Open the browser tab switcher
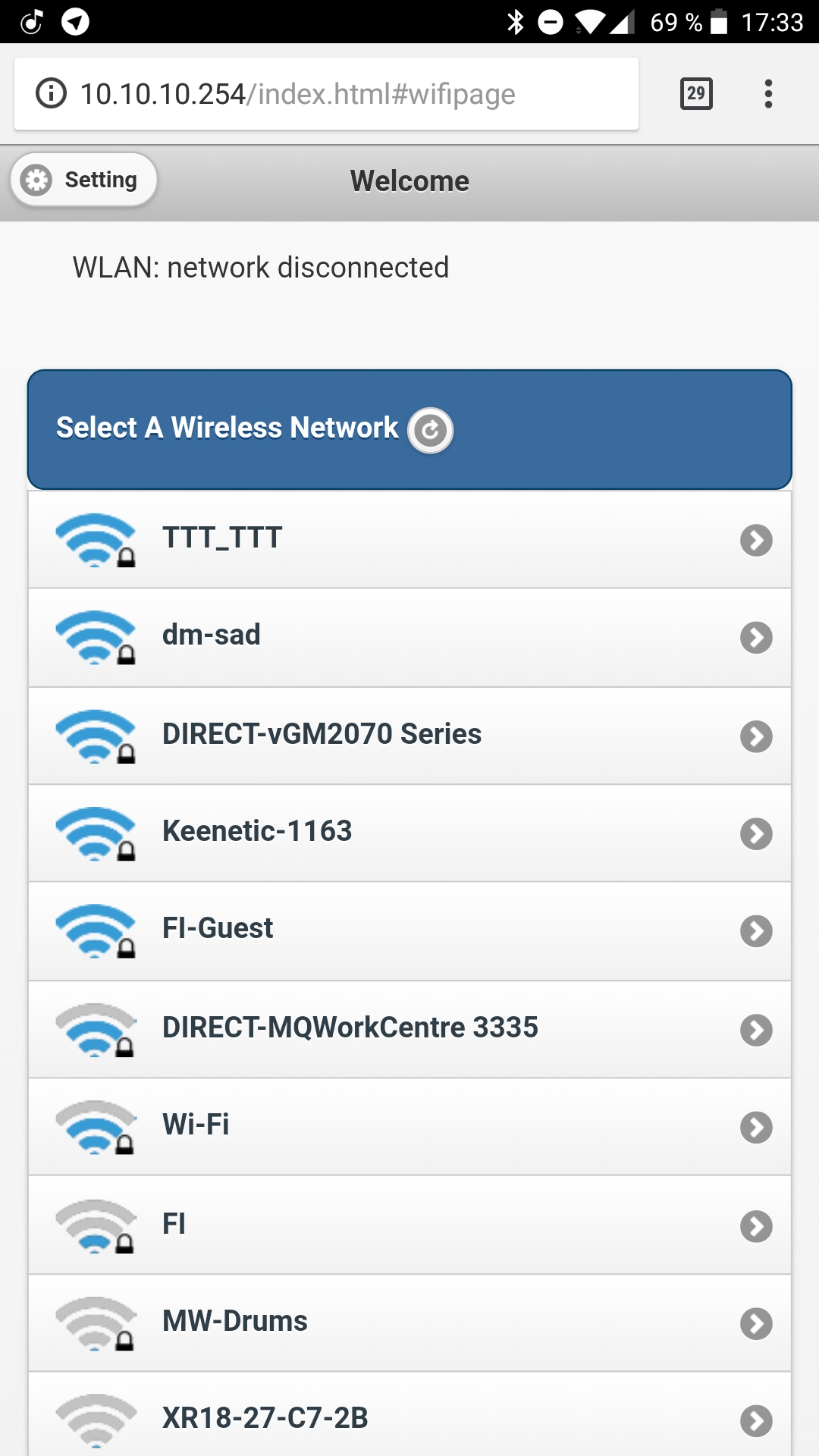 point(696,94)
